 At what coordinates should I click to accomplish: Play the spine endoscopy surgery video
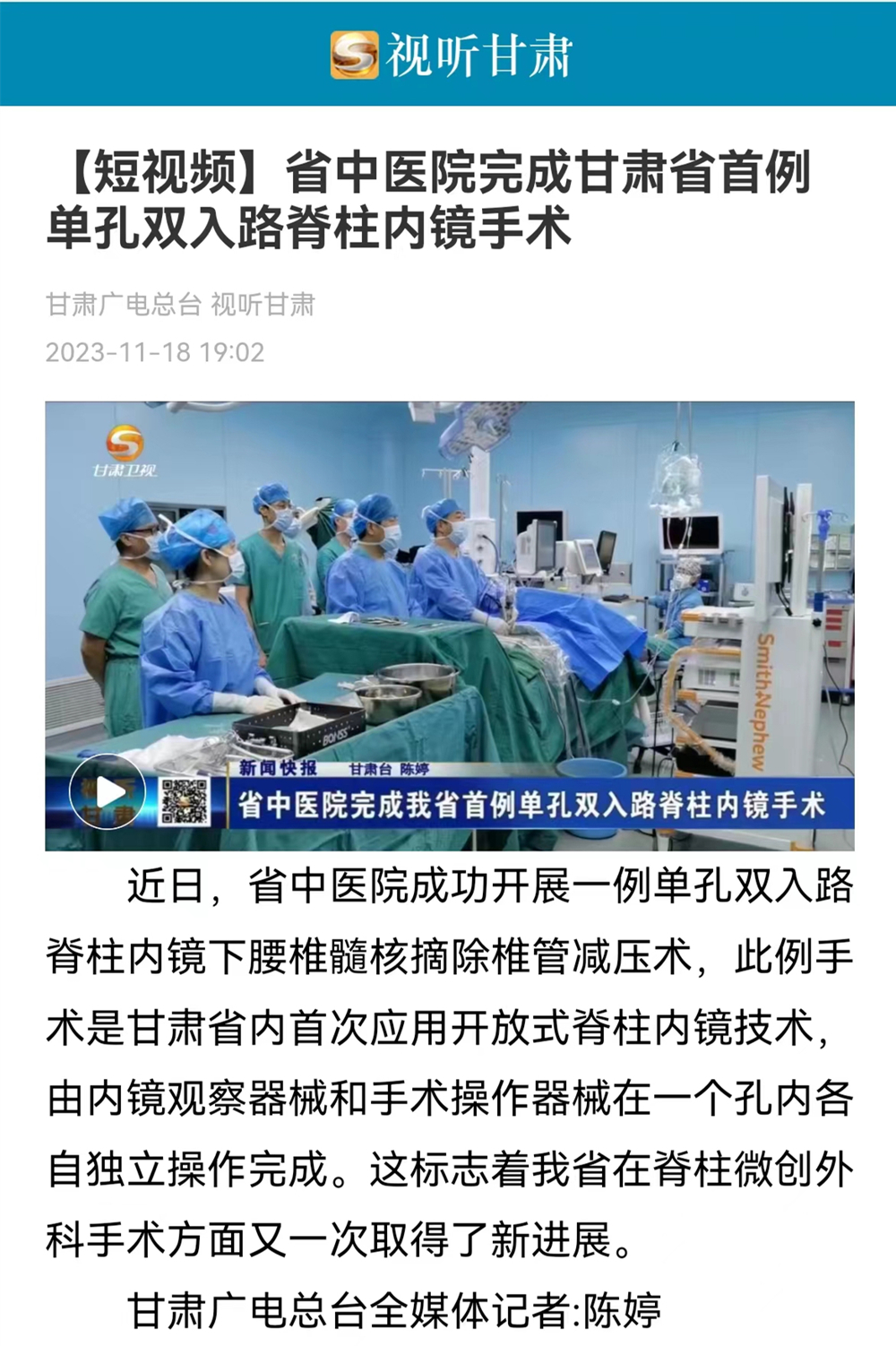[108, 791]
